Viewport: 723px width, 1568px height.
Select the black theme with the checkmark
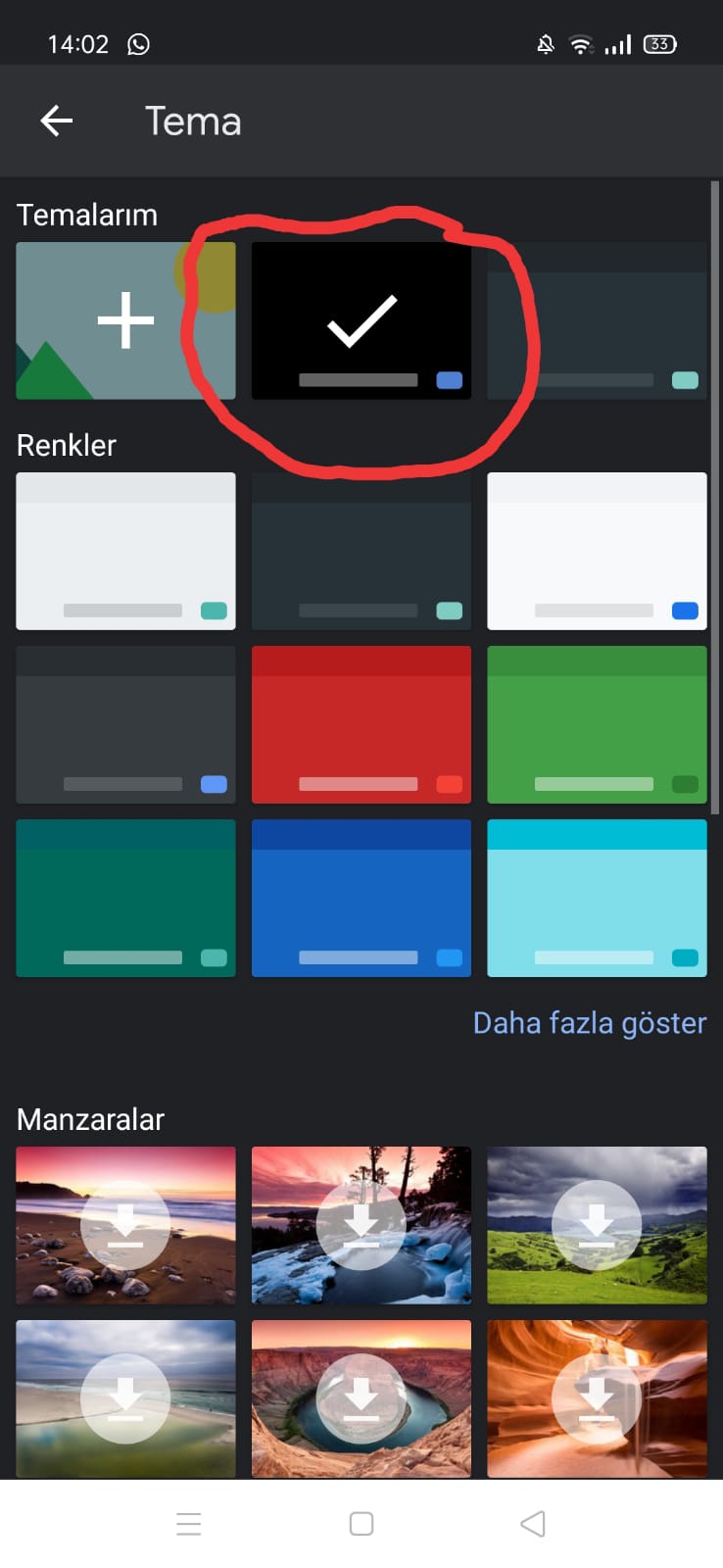point(361,320)
